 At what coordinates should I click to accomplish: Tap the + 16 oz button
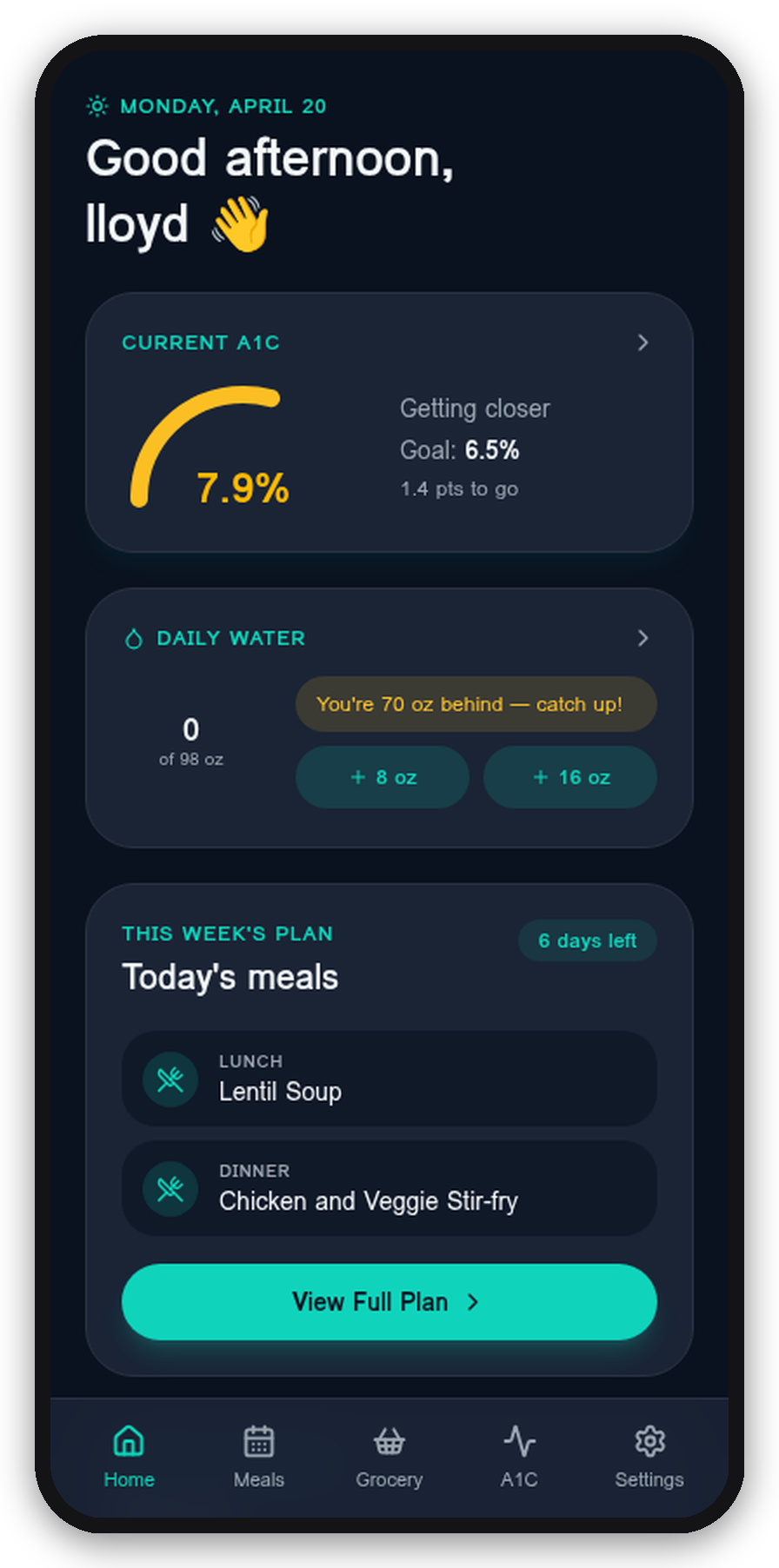click(x=570, y=777)
